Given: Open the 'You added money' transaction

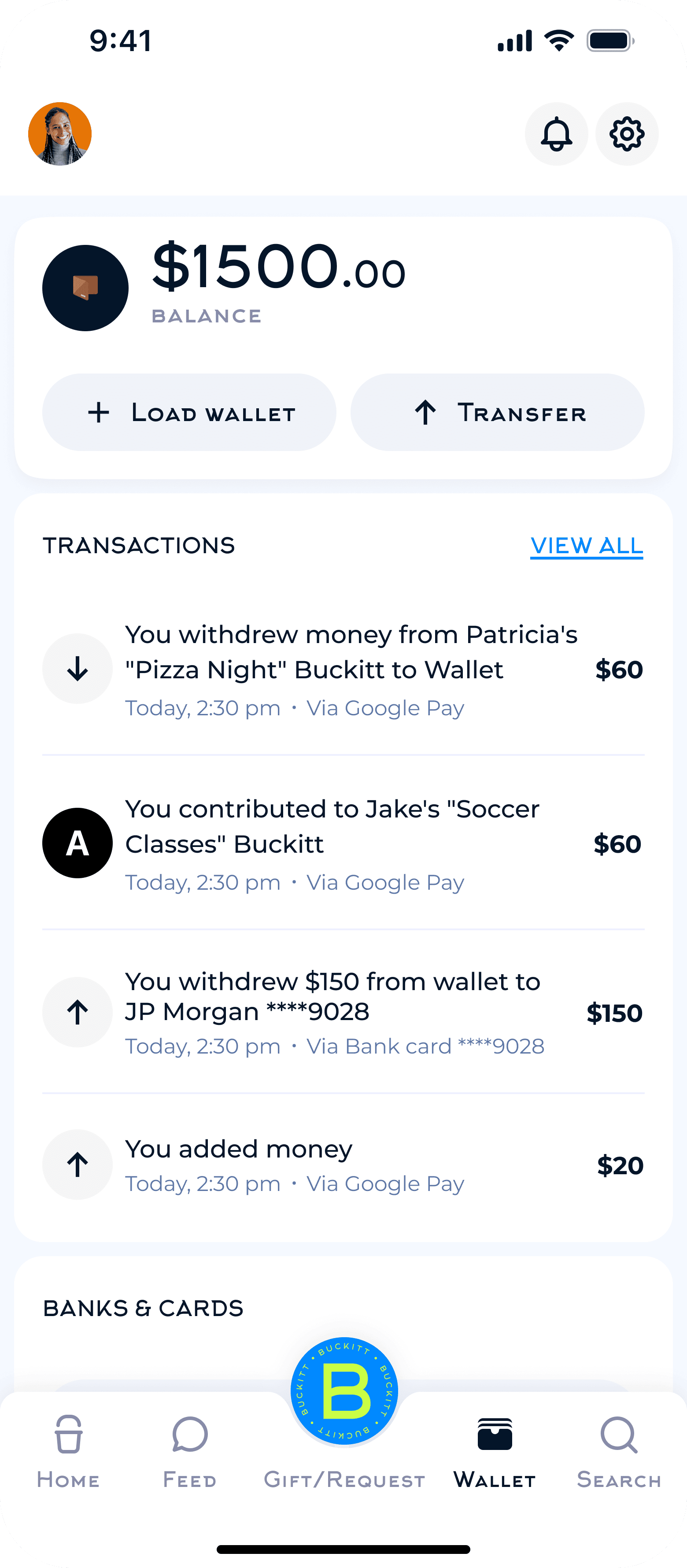Looking at the screenshot, I should point(343,1165).
